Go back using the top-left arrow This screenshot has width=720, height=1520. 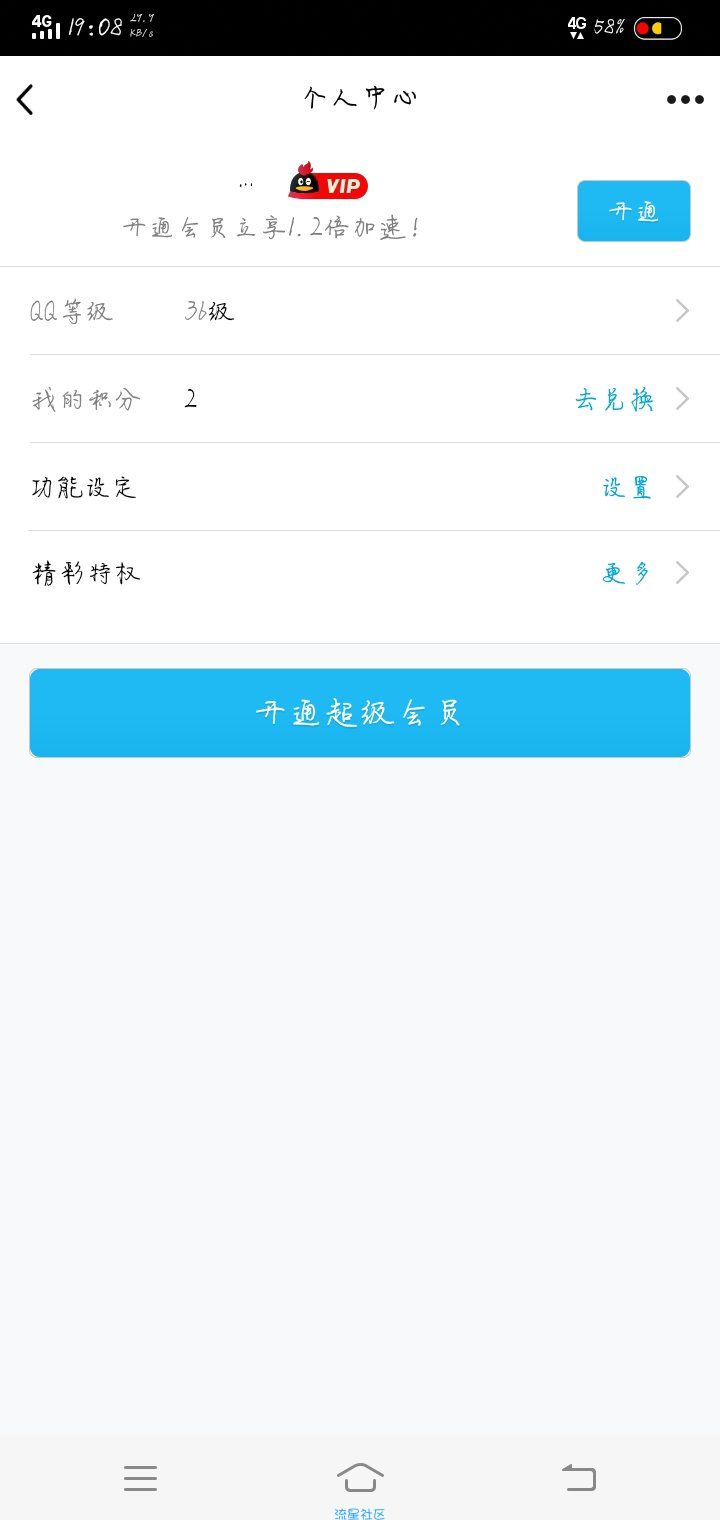pos(26,99)
